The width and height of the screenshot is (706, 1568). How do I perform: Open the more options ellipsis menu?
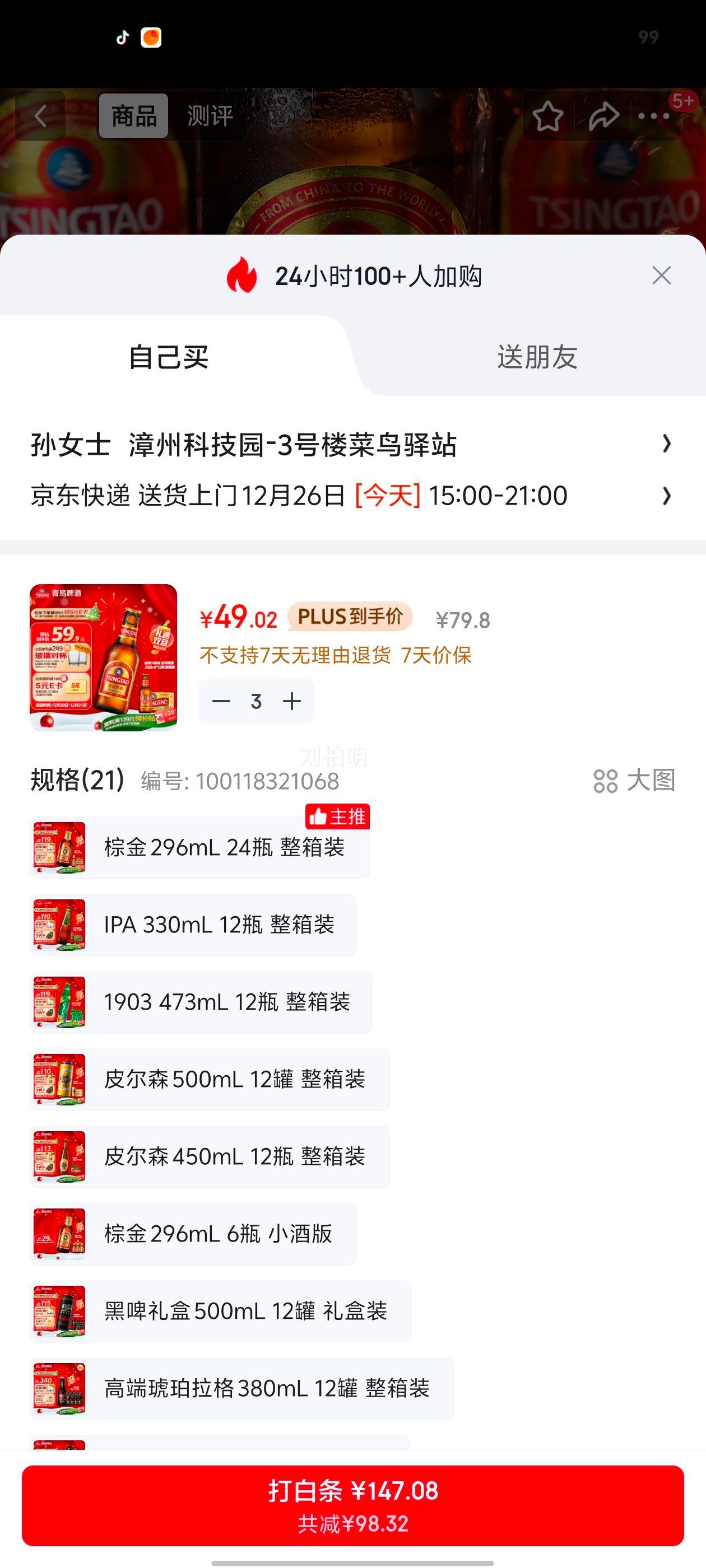coord(653,116)
